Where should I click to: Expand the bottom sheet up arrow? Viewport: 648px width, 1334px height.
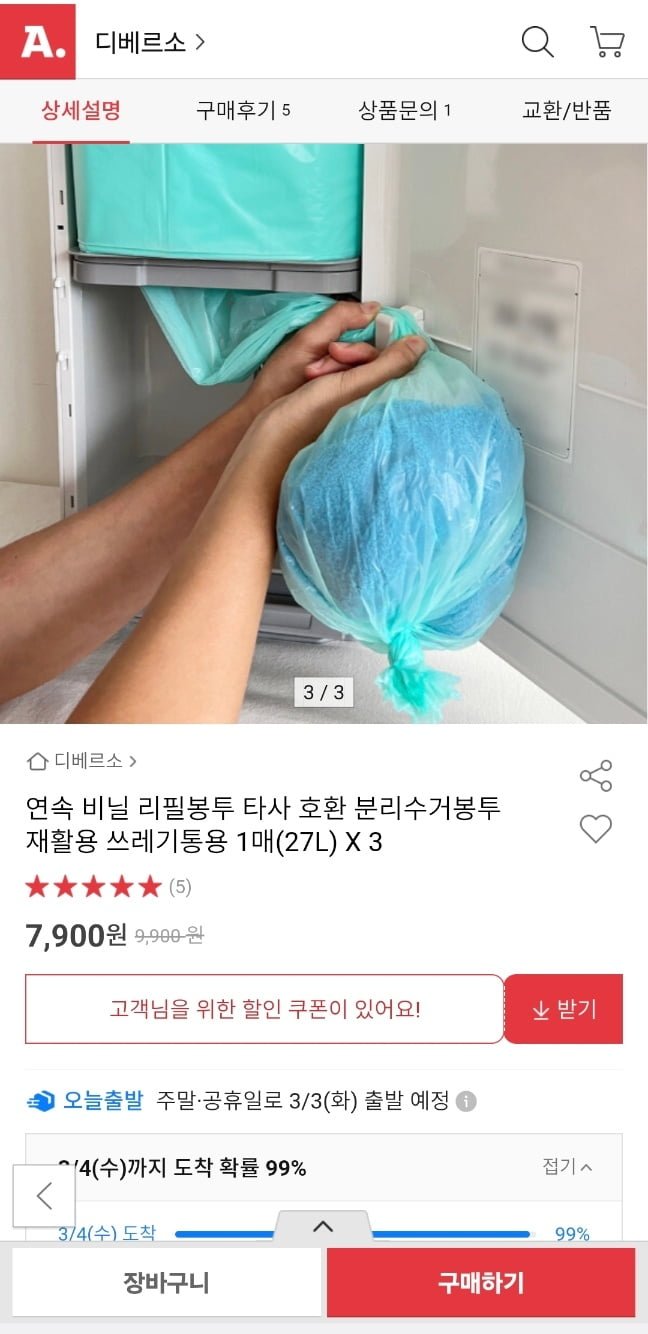click(323, 1227)
